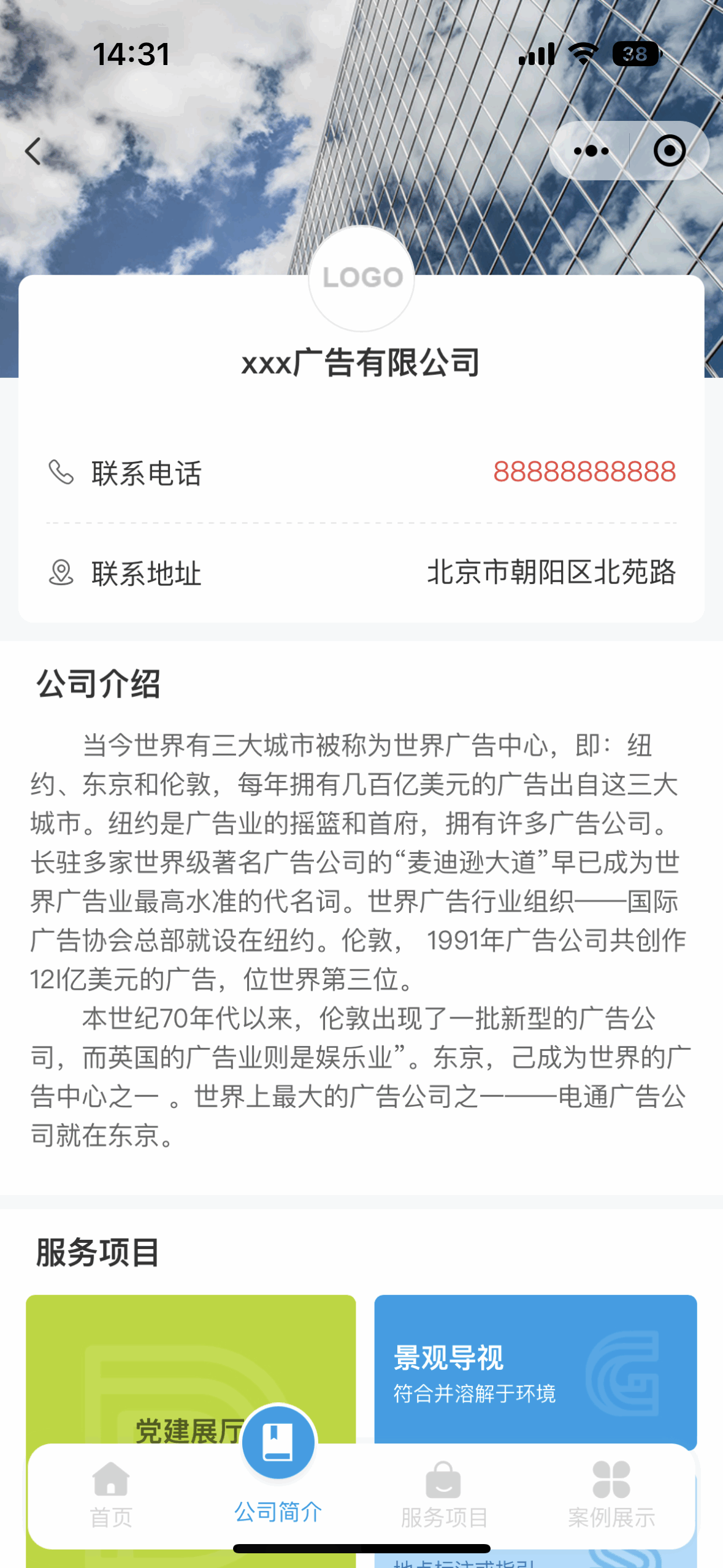Select the 公司简介 tab
Screen dimensions: 723x1568
tap(278, 1472)
